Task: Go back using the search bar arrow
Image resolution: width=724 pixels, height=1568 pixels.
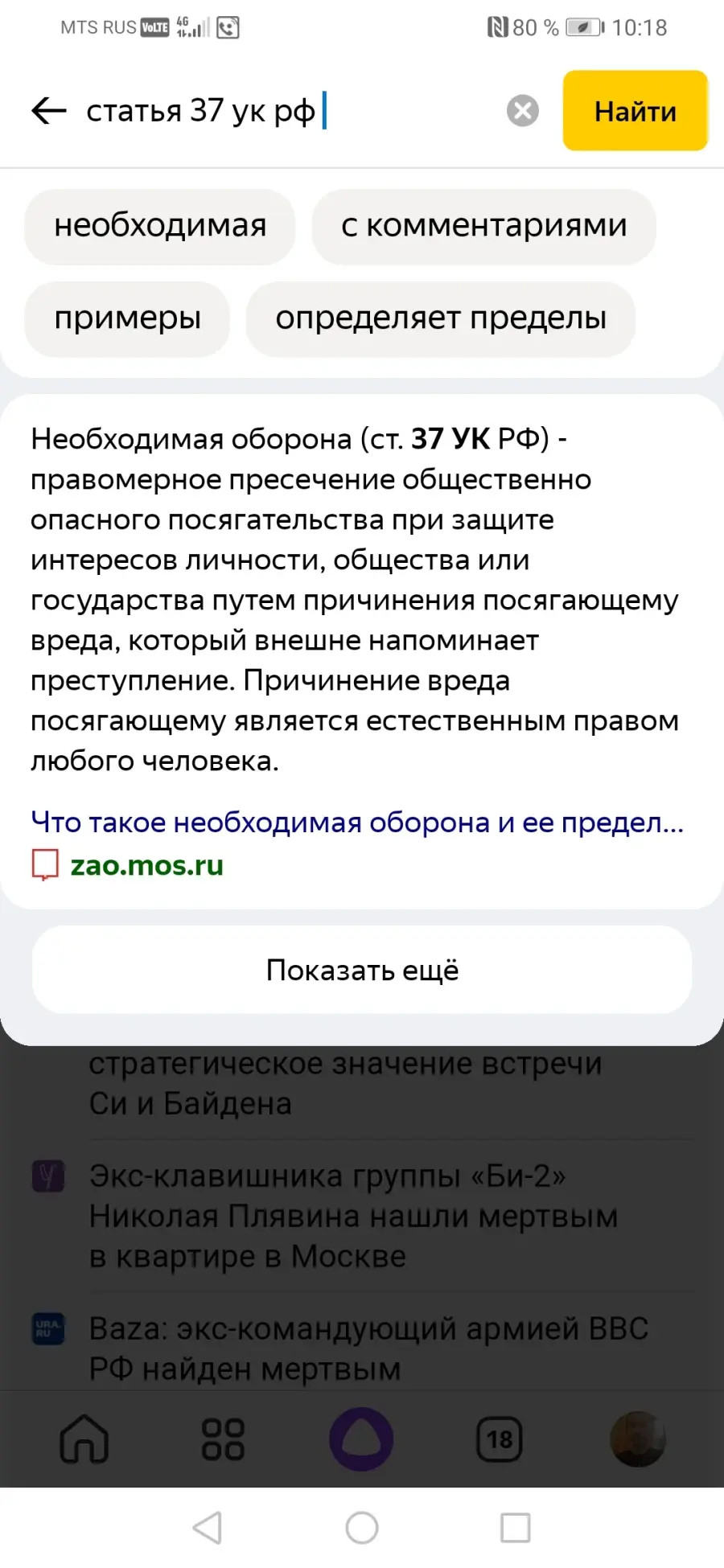Action: (48, 111)
